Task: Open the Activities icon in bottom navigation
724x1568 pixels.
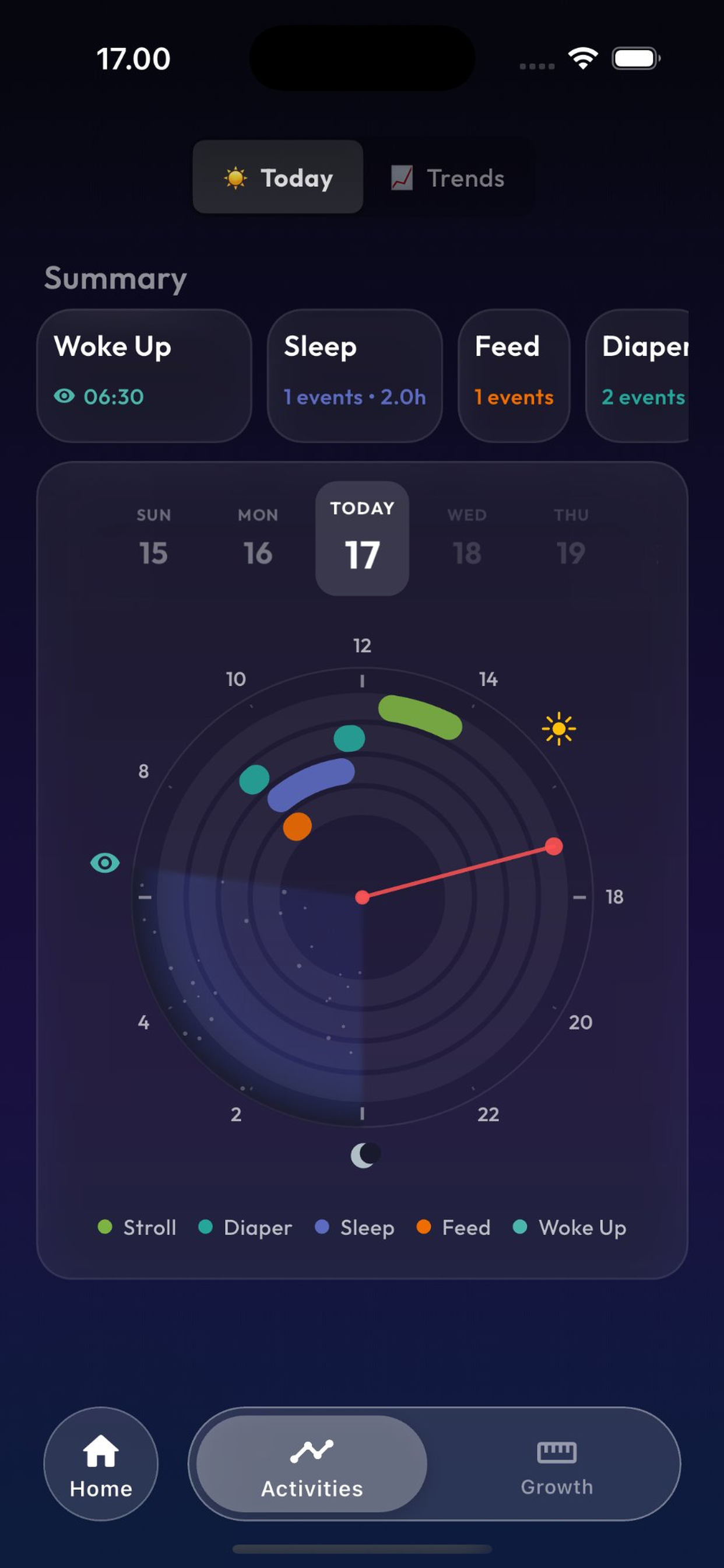Action: pos(311,1451)
